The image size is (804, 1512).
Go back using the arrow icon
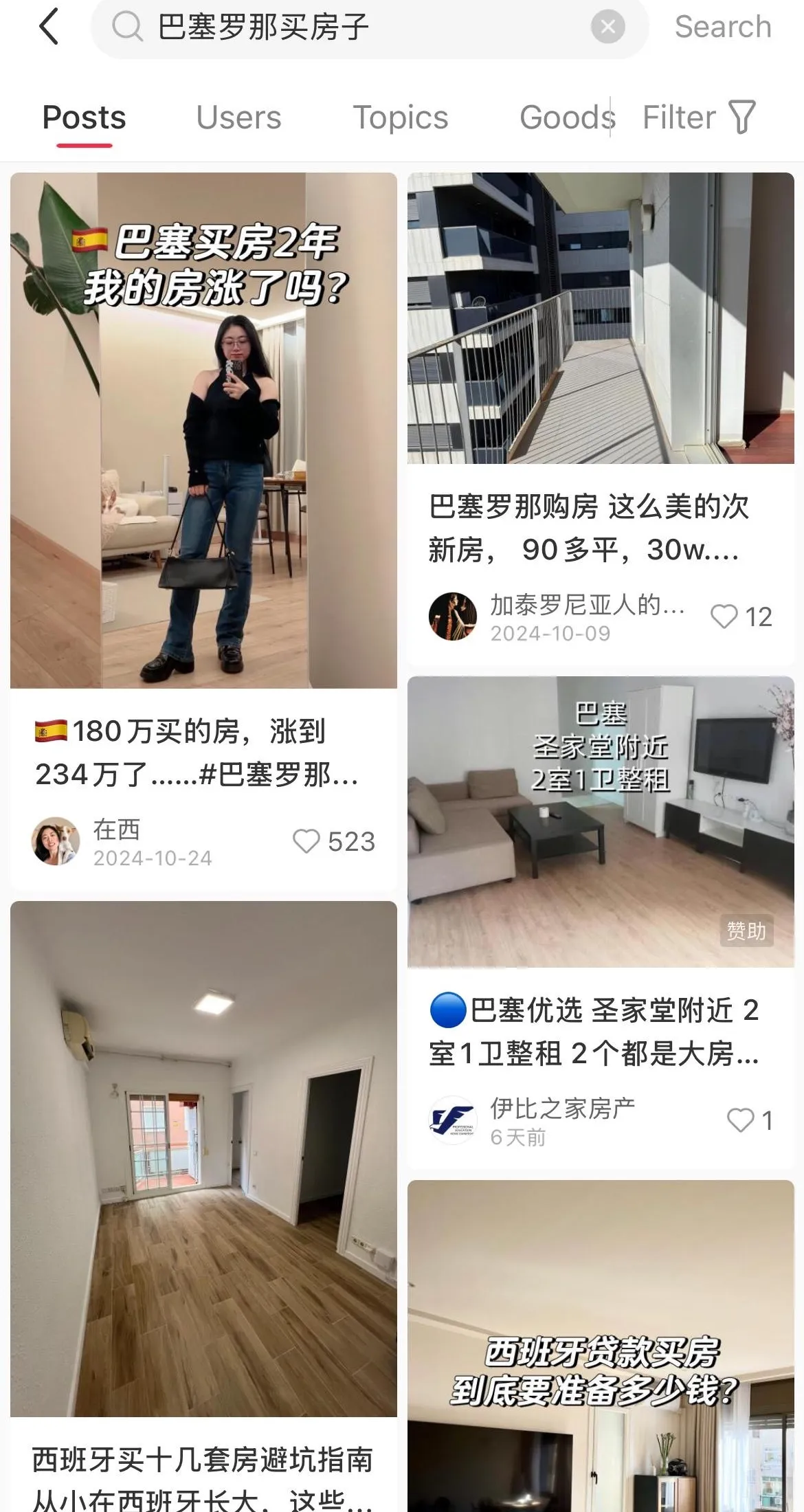pos(49,27)
